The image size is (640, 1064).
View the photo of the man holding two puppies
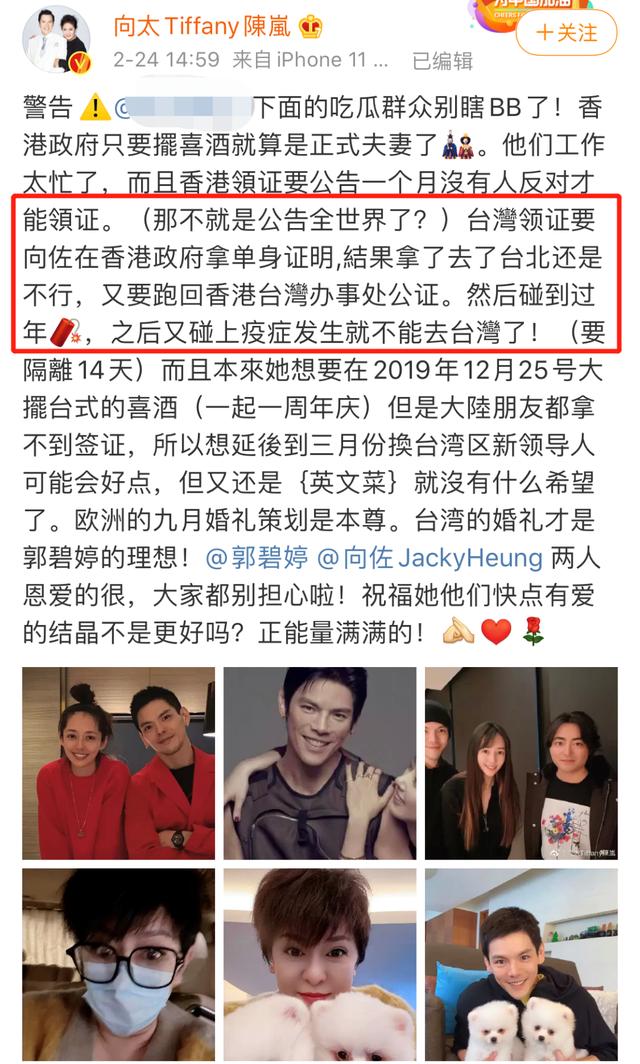pyautogui.click(x=520, y=964)
